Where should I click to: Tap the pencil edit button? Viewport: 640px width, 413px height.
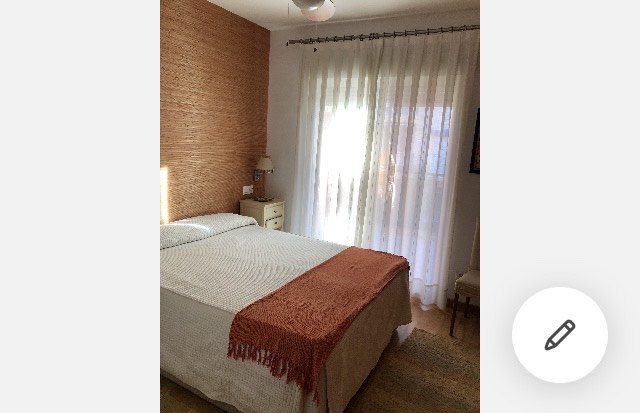(559, 335)
